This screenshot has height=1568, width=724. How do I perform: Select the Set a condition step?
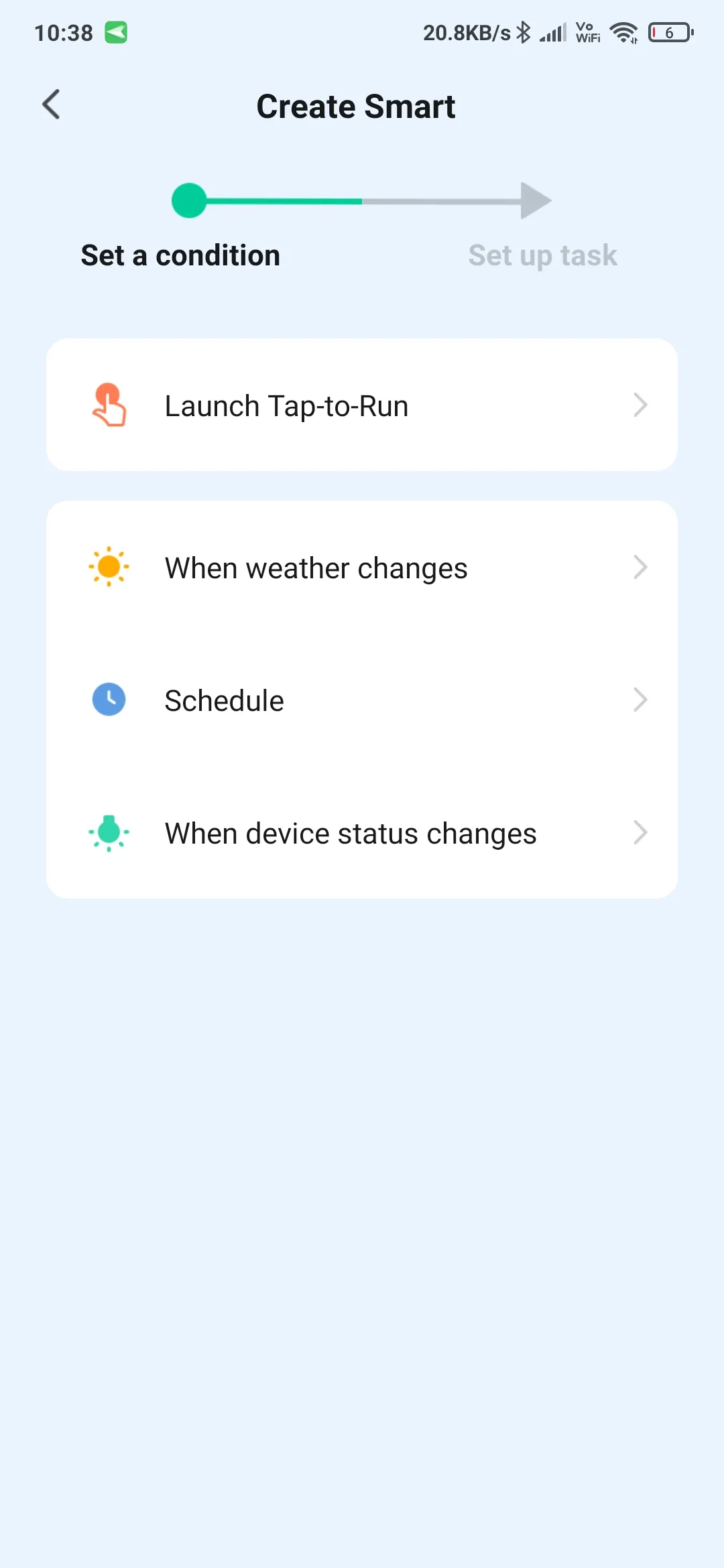click(x=180, y=255)
